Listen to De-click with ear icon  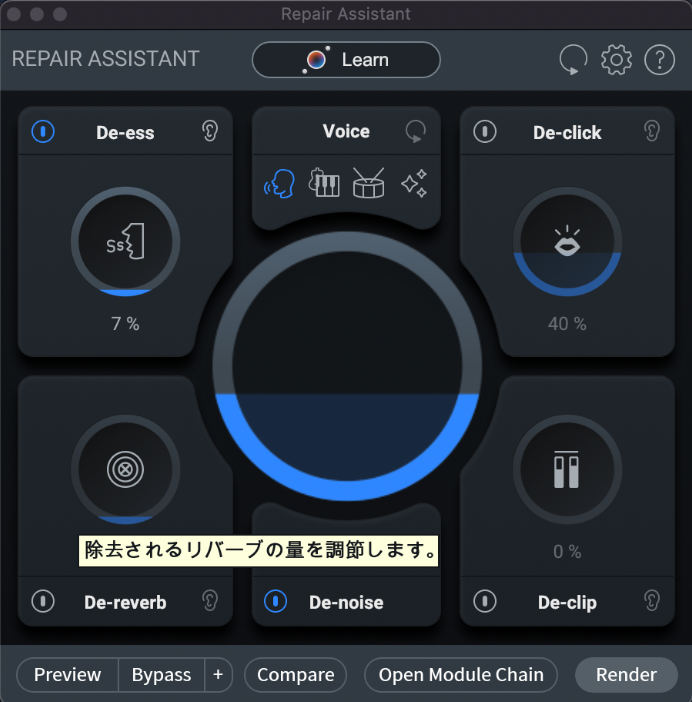click(651, 132)
